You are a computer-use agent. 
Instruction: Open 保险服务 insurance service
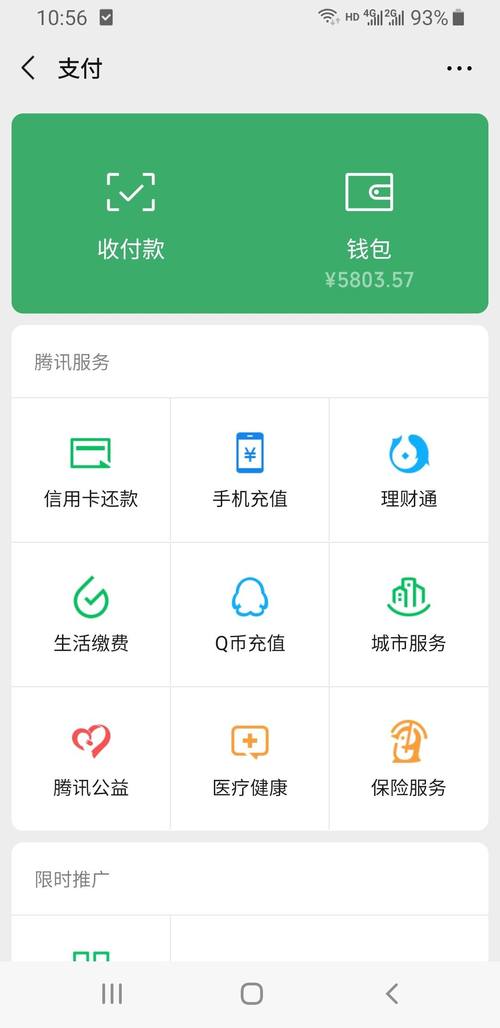(x=409, y=759)
